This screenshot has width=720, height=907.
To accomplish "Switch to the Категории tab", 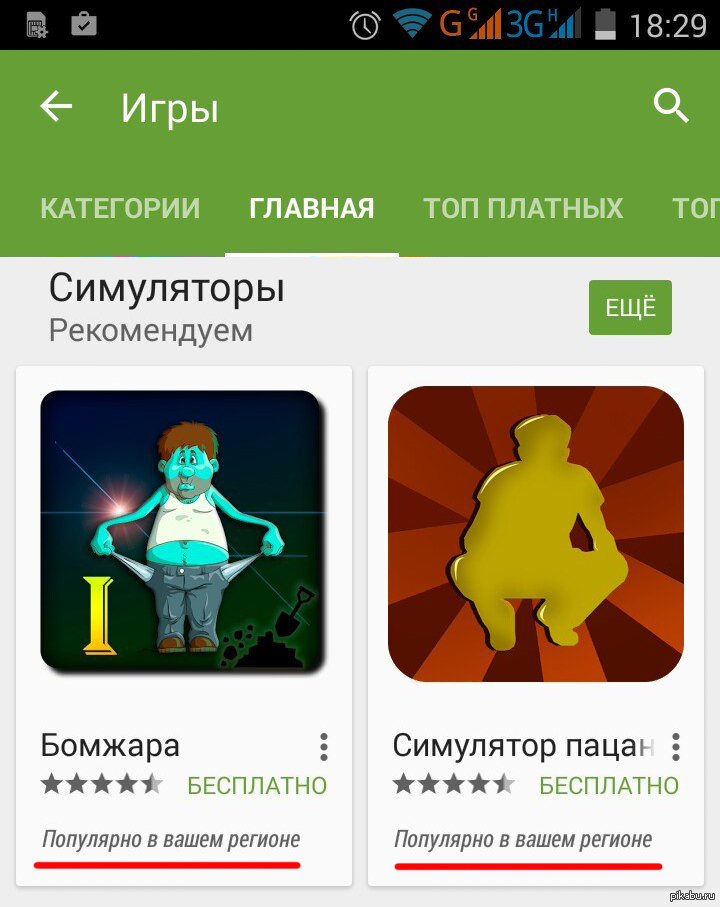I will pyautogui.click(x=120, y=208).
